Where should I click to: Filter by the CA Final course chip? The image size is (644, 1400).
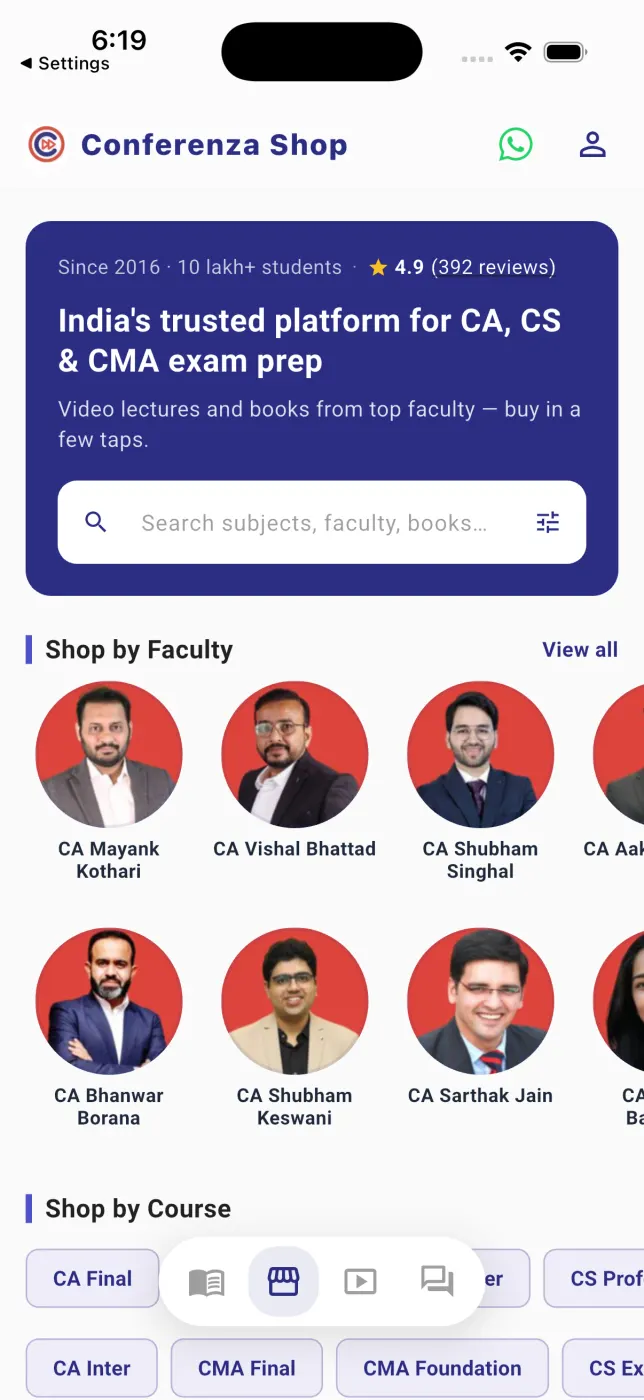93,1278
